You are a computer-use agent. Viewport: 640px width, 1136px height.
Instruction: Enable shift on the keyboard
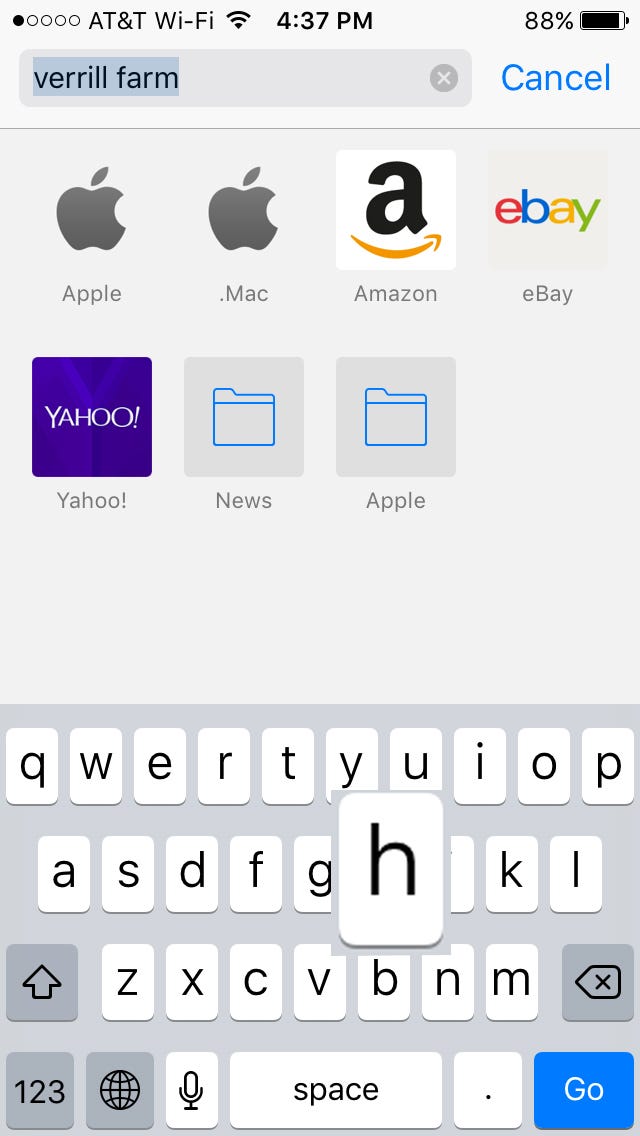pyautogui.click(x=42, y=982)
